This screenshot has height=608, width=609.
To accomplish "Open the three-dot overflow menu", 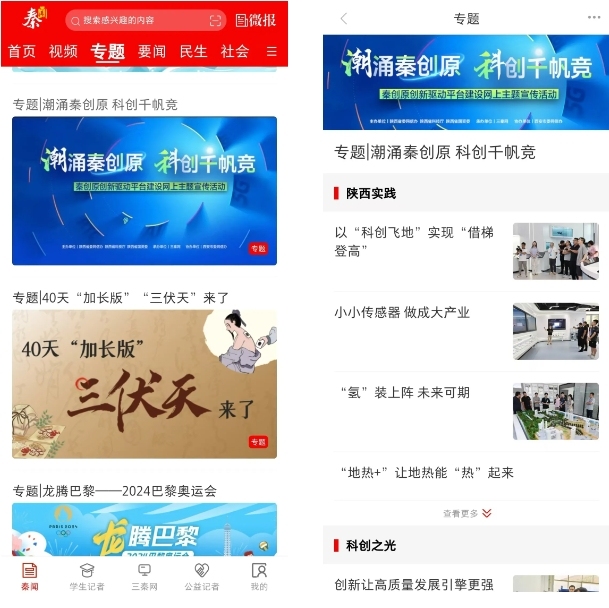I will (x=594, y=18).
